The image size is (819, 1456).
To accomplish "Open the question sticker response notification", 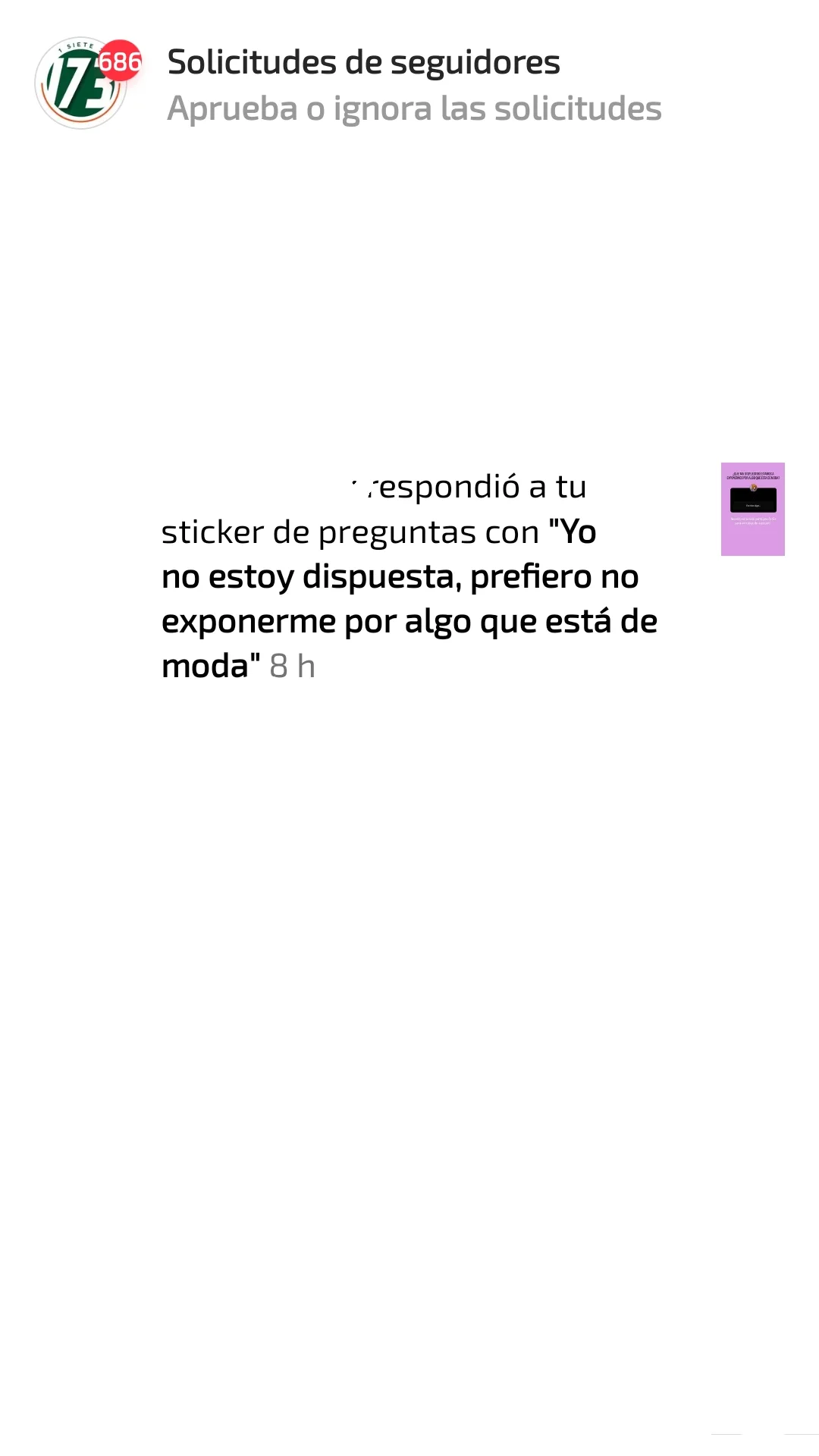I will (x=409, y=576).
